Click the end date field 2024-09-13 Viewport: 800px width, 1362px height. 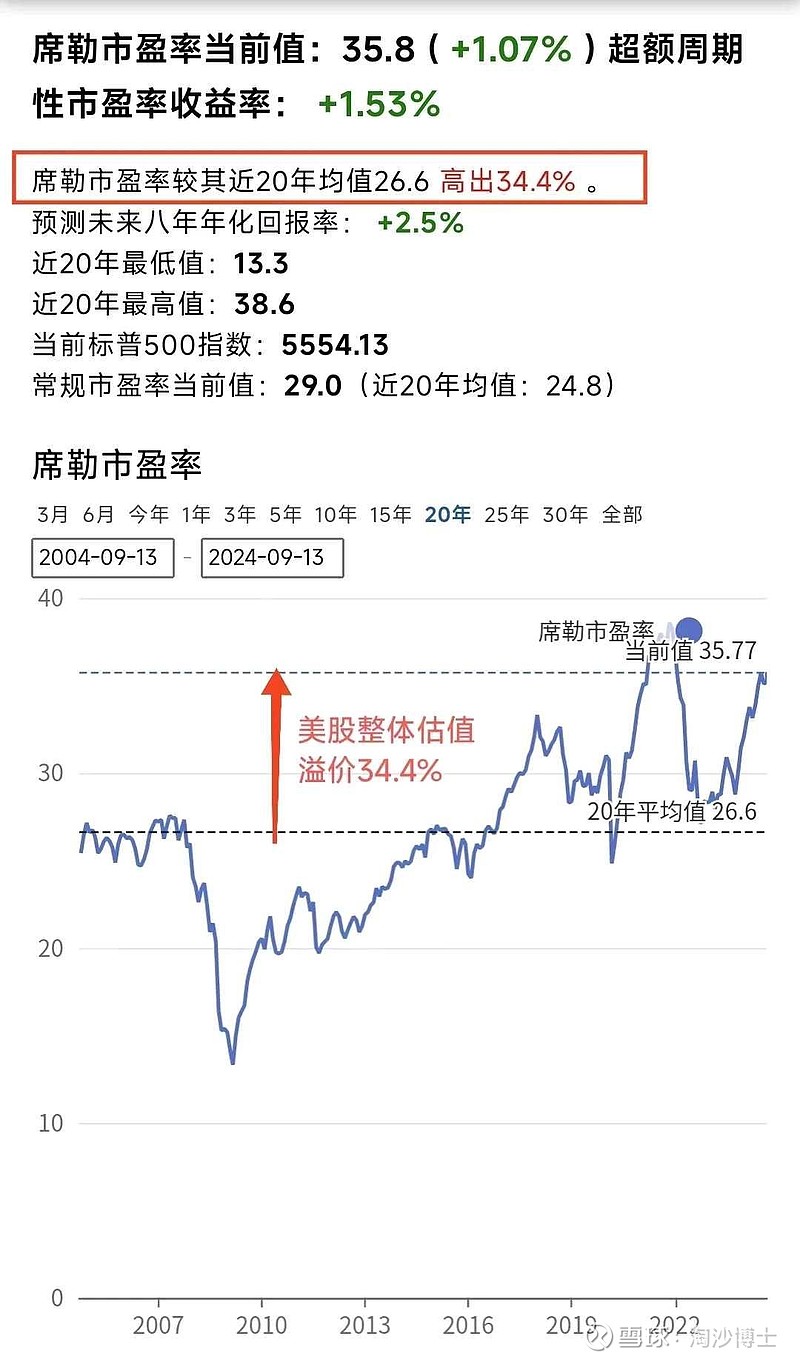[271, 558]
